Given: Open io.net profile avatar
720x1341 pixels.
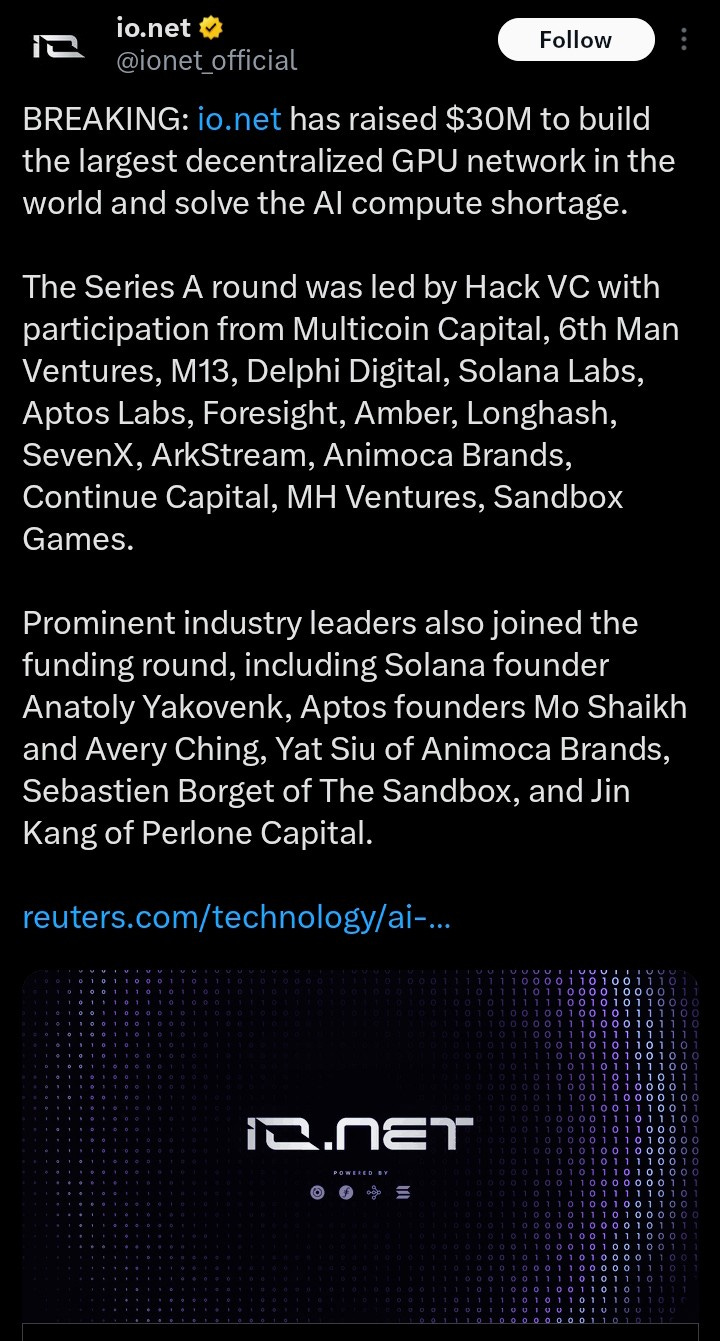Looking at the screenshot, I should 59,45.
